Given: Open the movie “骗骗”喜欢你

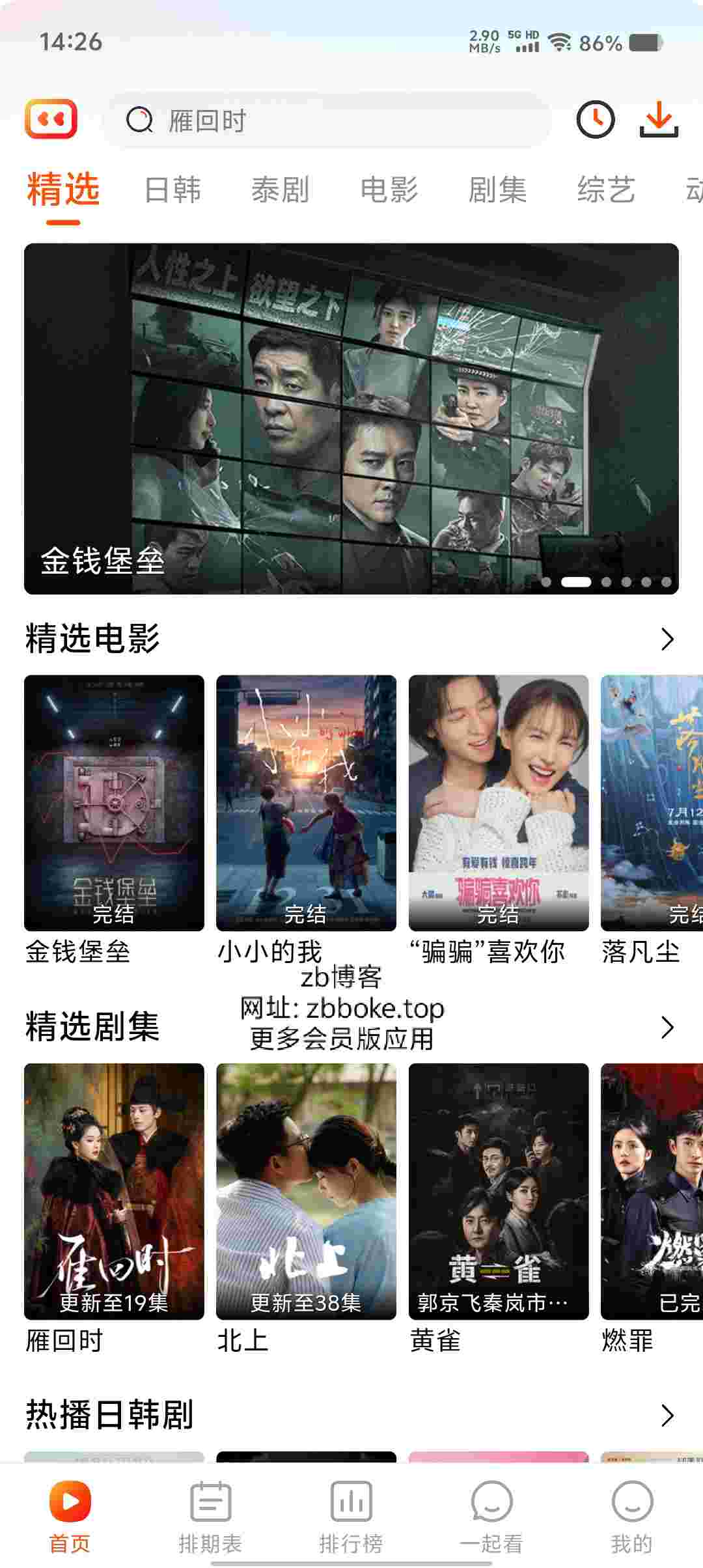Looking at the screenshot, I should (x=499, y=820).
